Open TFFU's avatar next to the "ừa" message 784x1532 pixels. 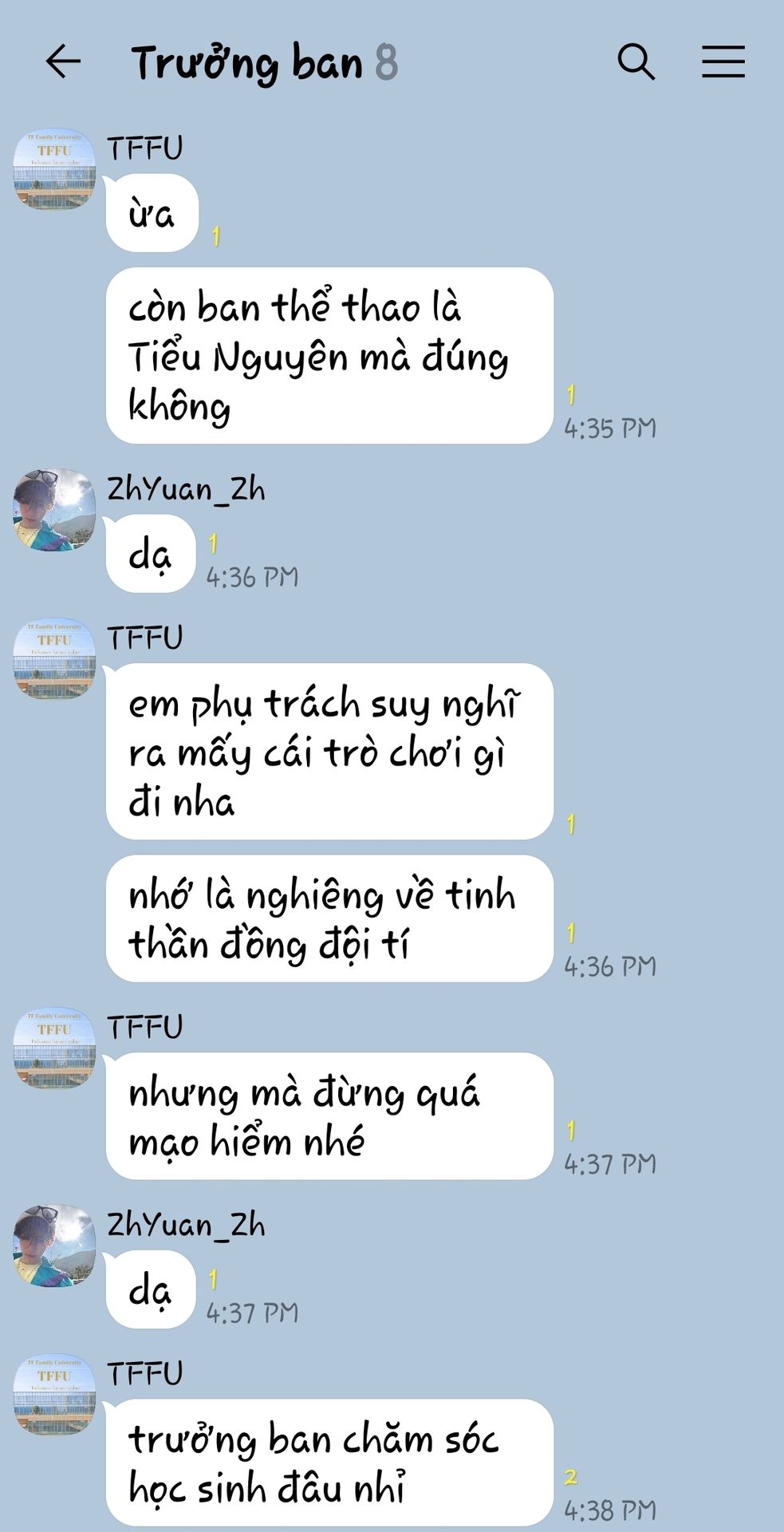pos(54,169)
